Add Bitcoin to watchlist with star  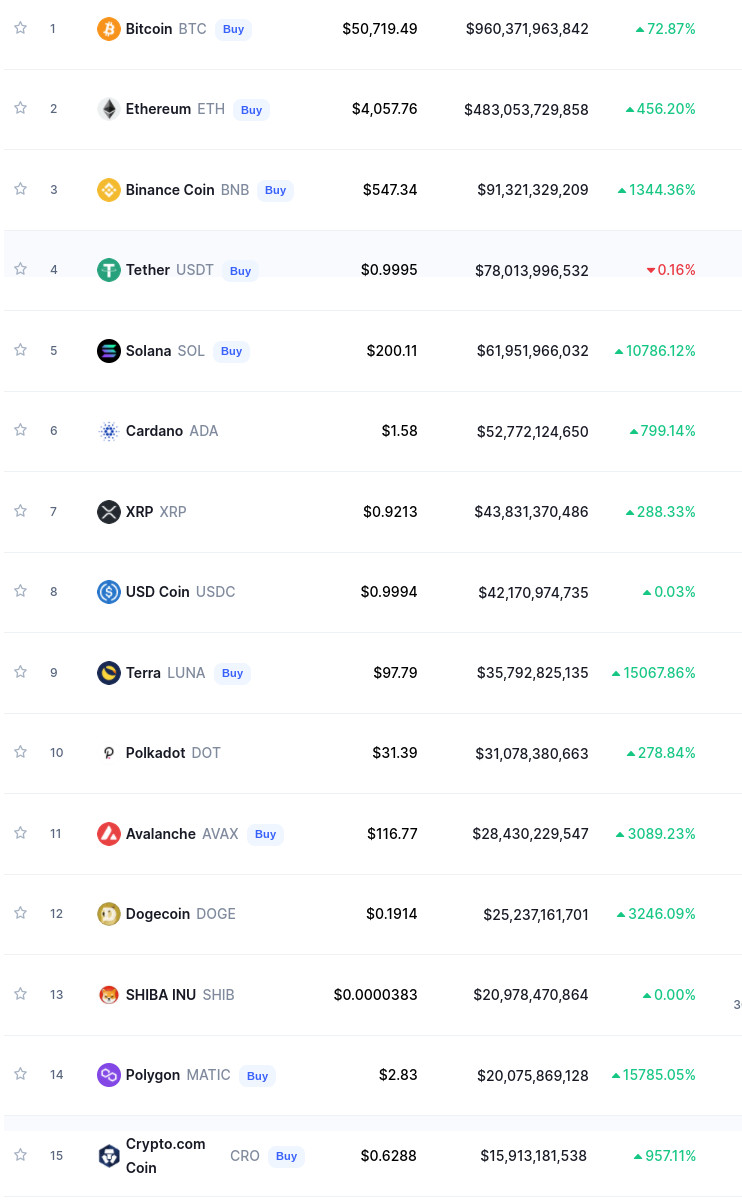[20, 28]
